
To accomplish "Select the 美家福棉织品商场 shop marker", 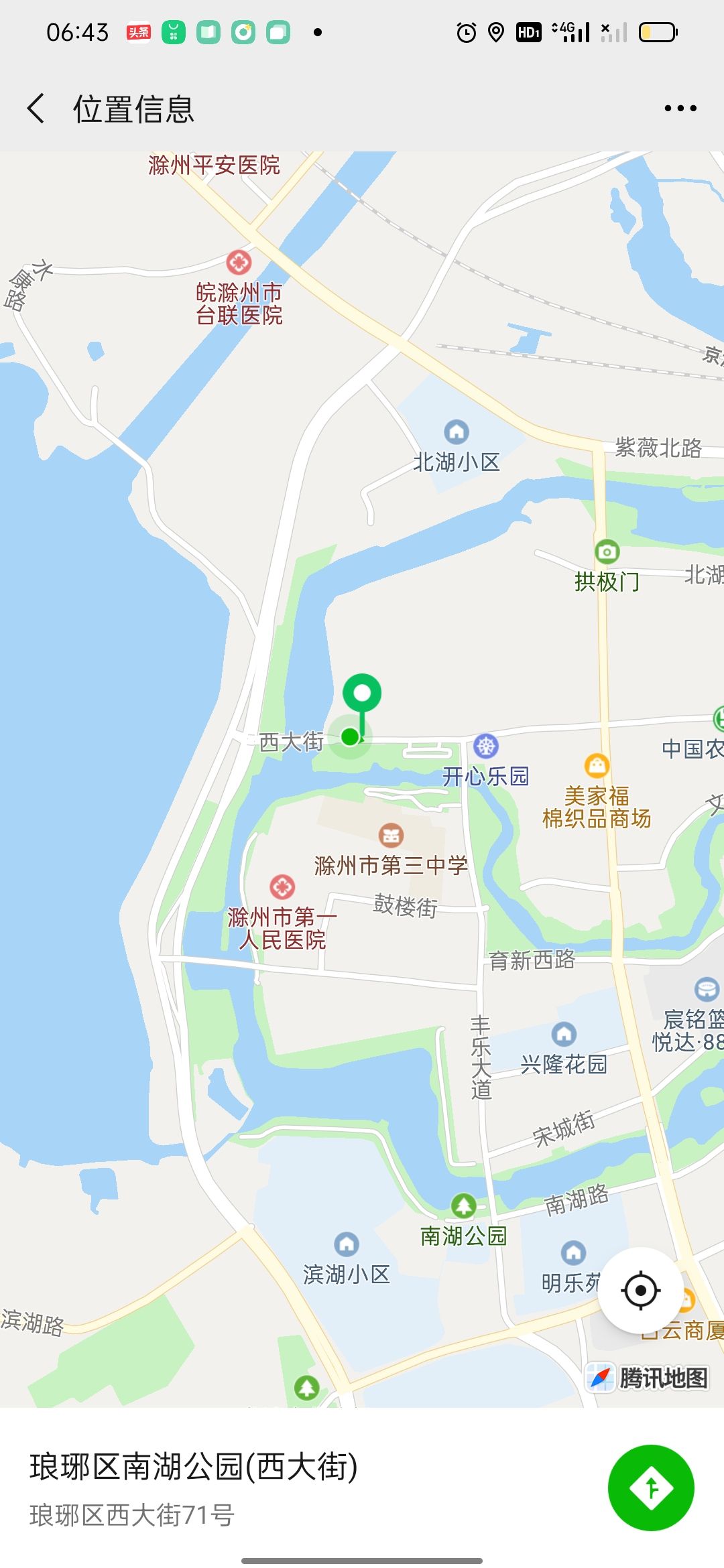I will pyautogui.click(x=597, y=765).
